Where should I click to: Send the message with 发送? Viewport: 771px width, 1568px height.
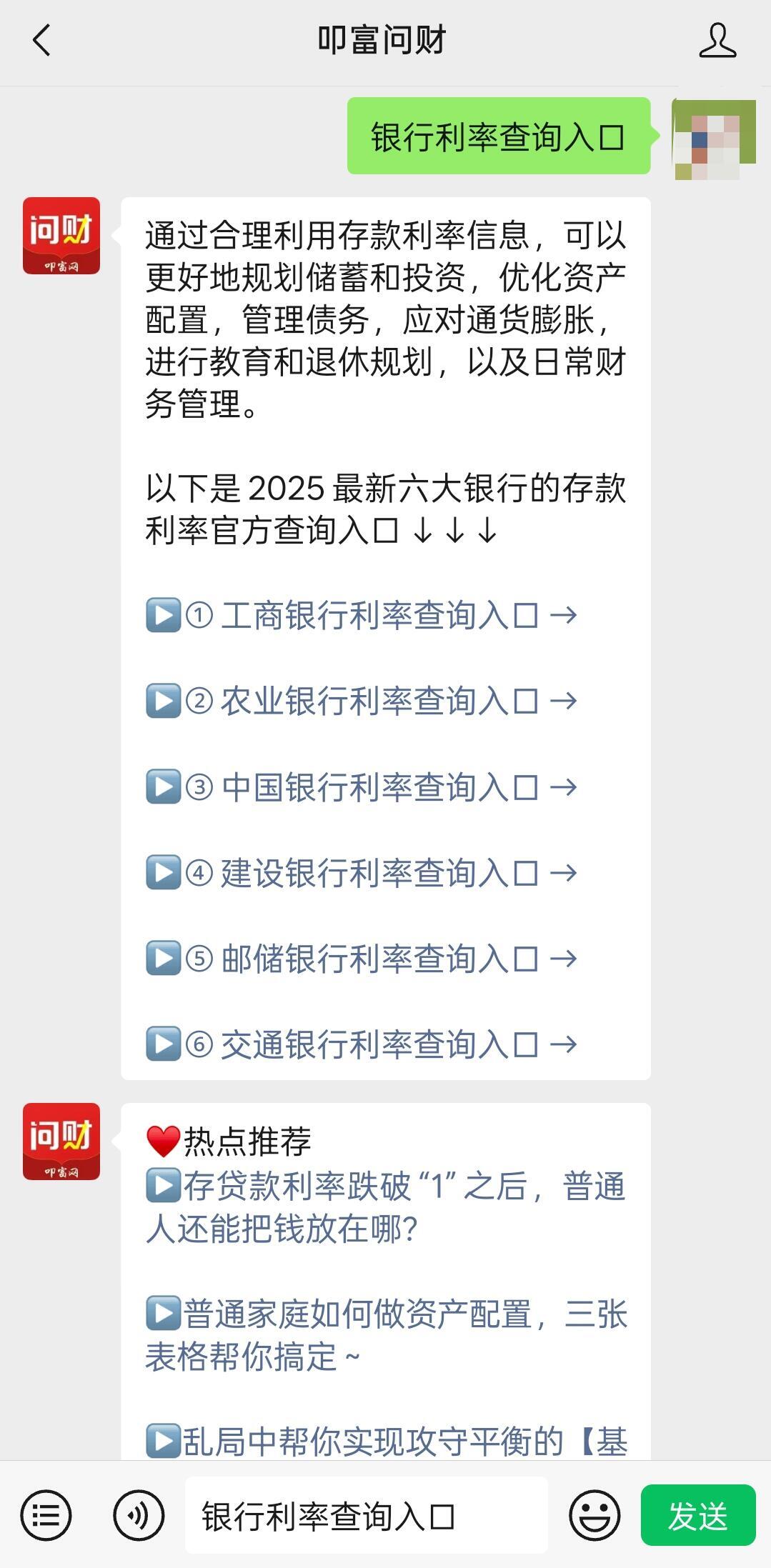tap(697, 1514)
